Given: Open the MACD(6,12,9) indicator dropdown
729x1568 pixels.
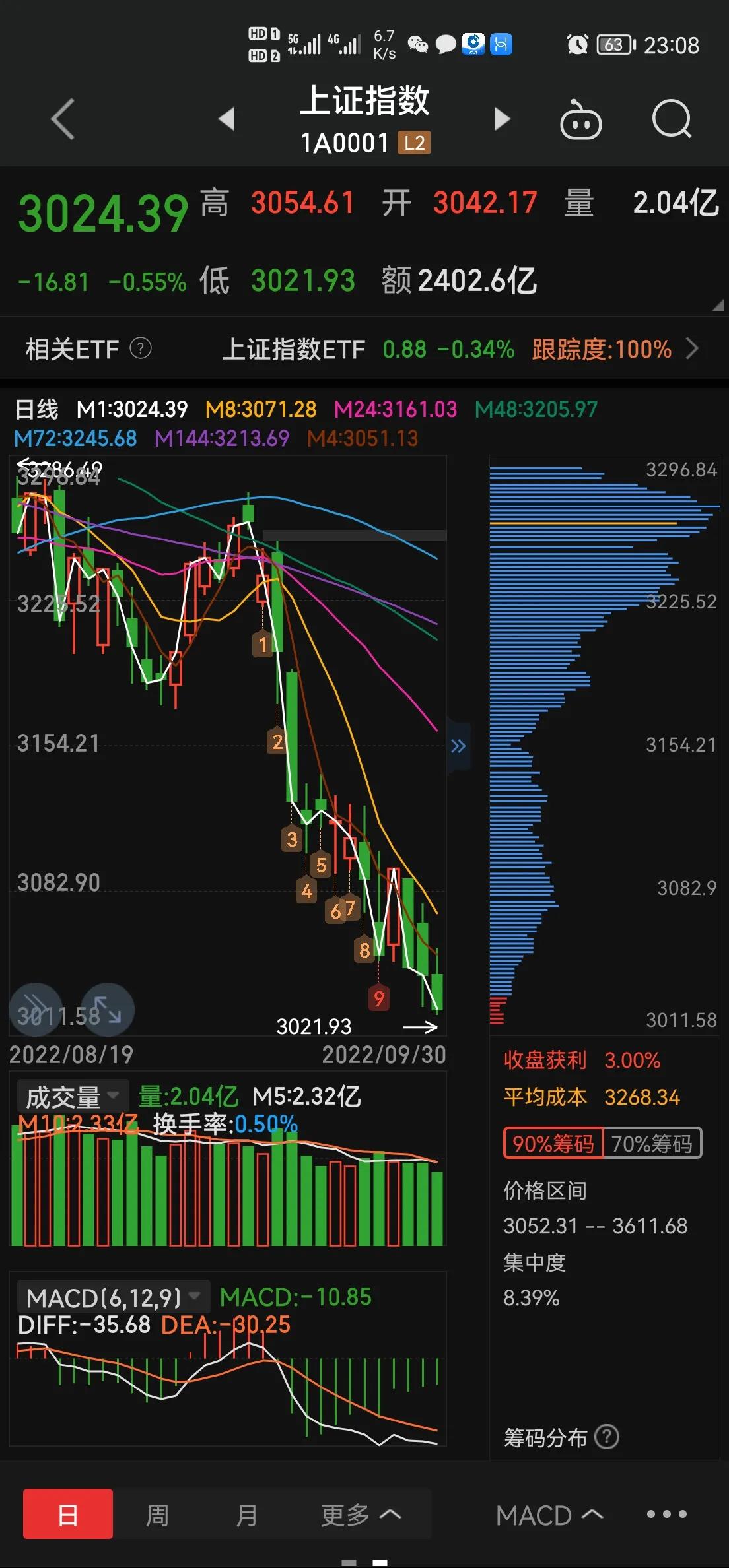Looking at the screenshot, I should tap(112, 1297).
